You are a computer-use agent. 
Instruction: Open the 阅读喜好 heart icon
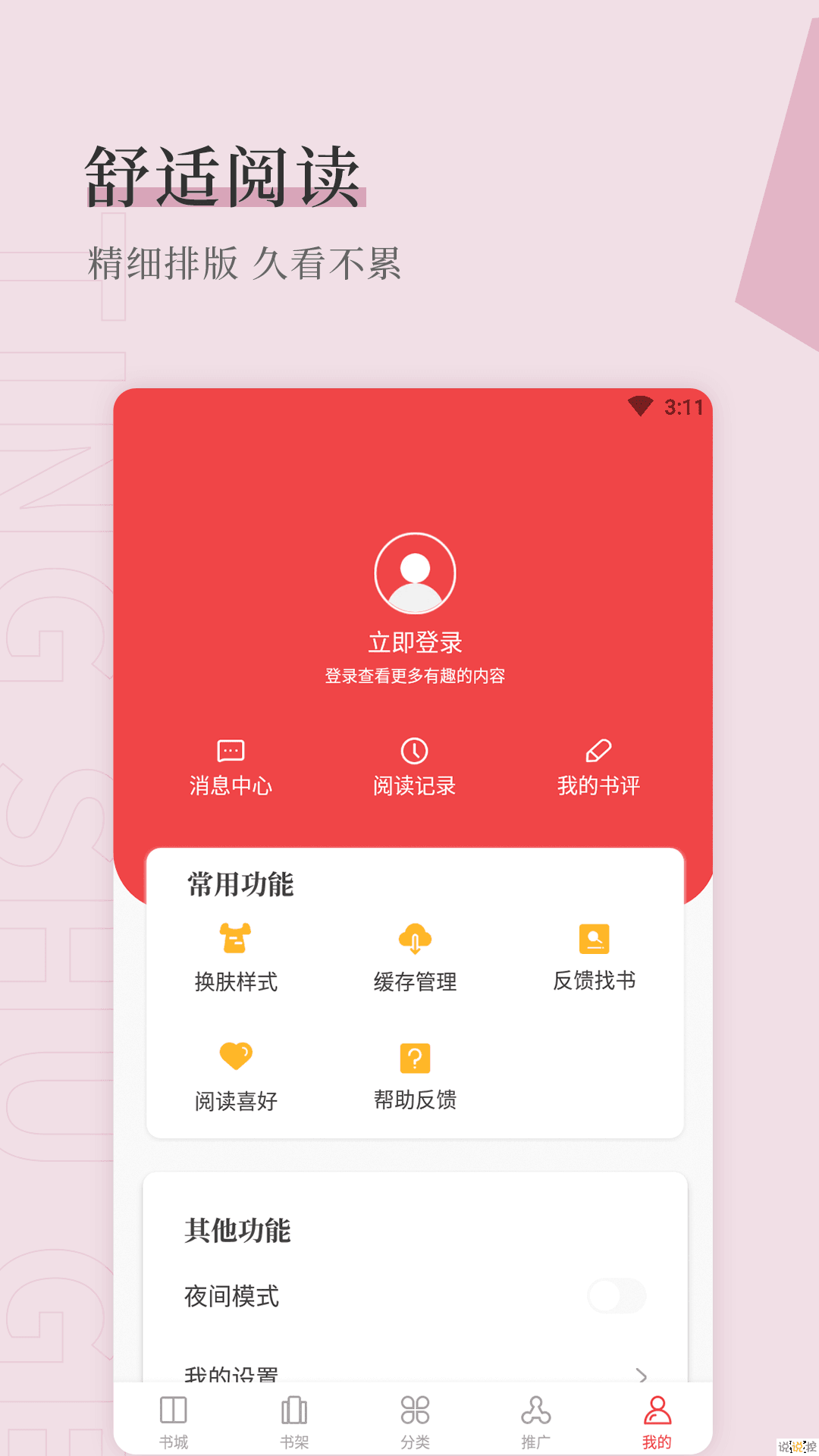pos(236,1057)
